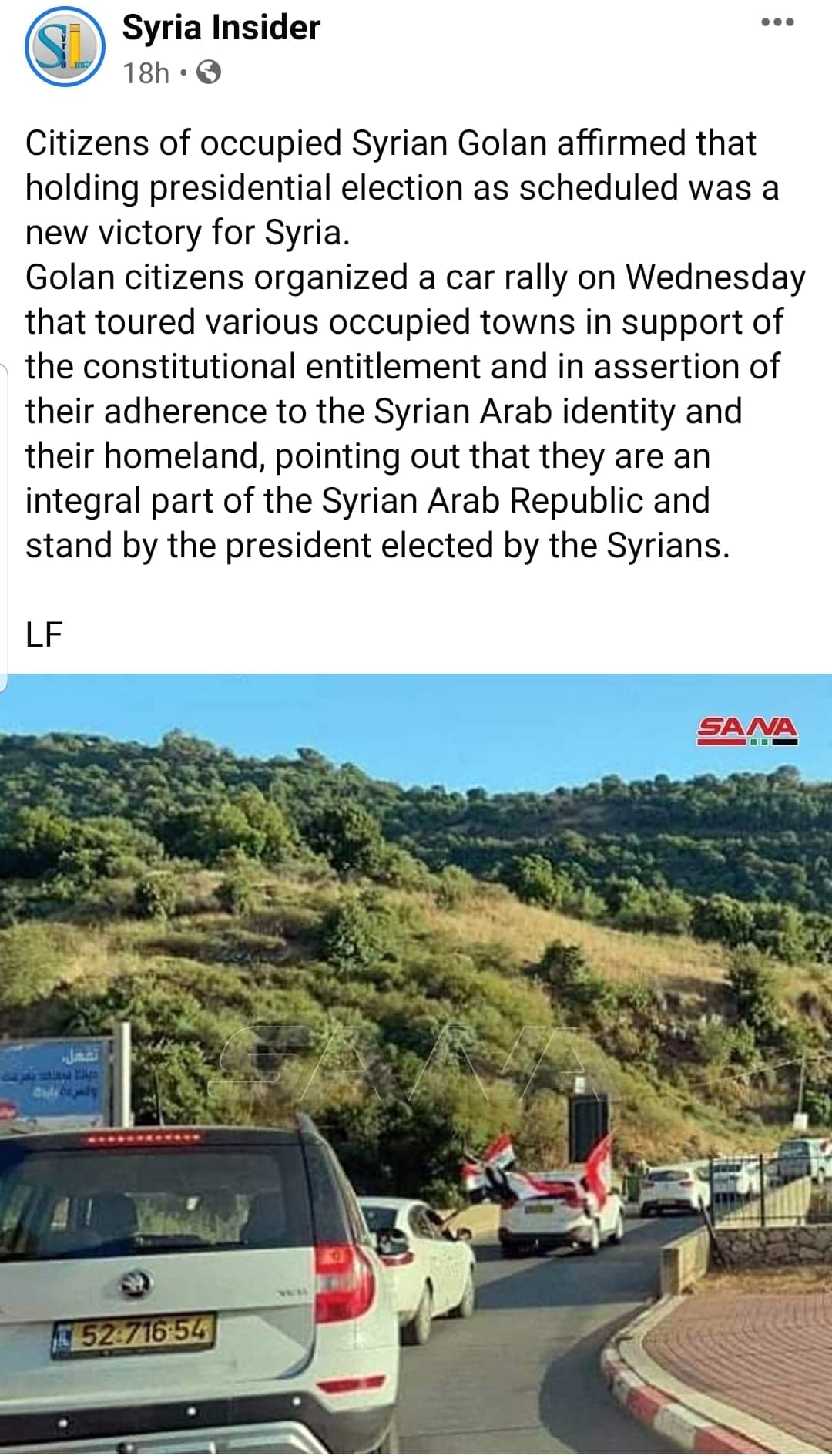This screenshot has height=1456, width=832.
Task: Tap the 18h post timestamp
Action: 146,73
